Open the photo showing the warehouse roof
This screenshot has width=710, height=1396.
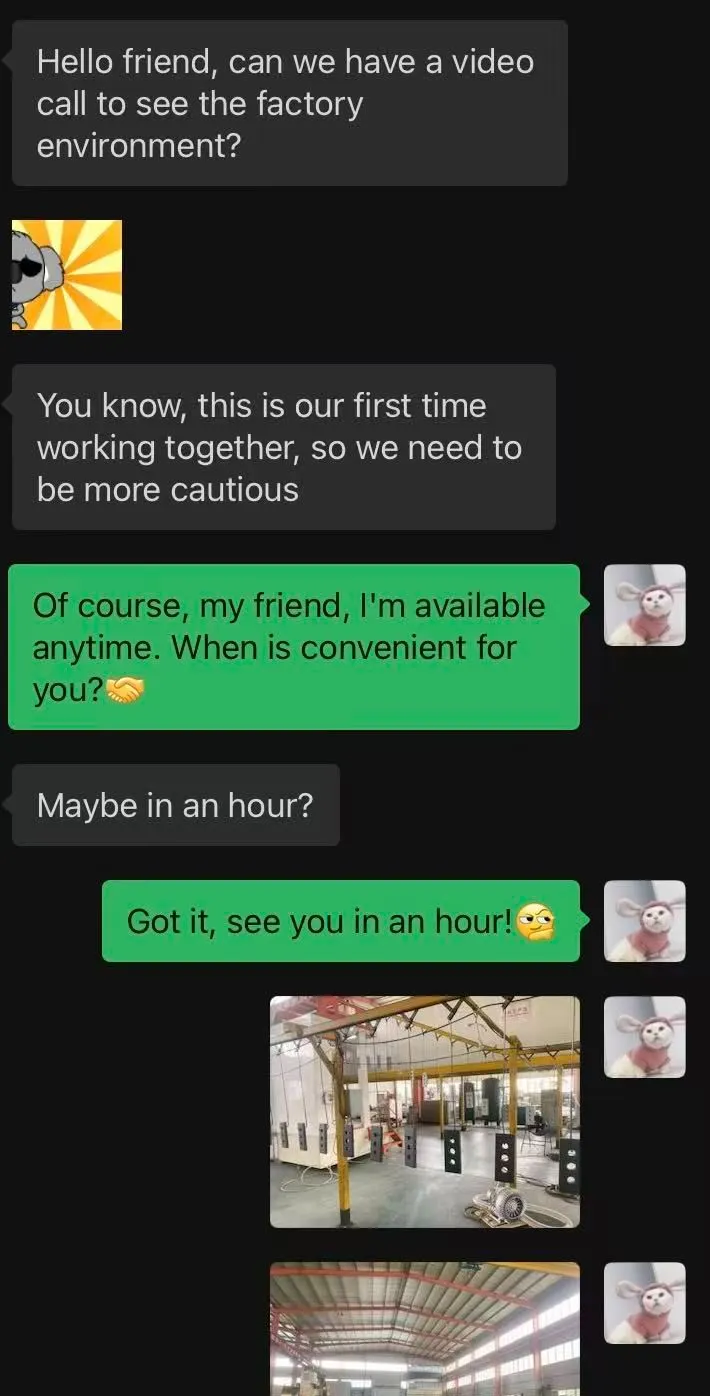pyautogui.click(x=424, y=1329)
